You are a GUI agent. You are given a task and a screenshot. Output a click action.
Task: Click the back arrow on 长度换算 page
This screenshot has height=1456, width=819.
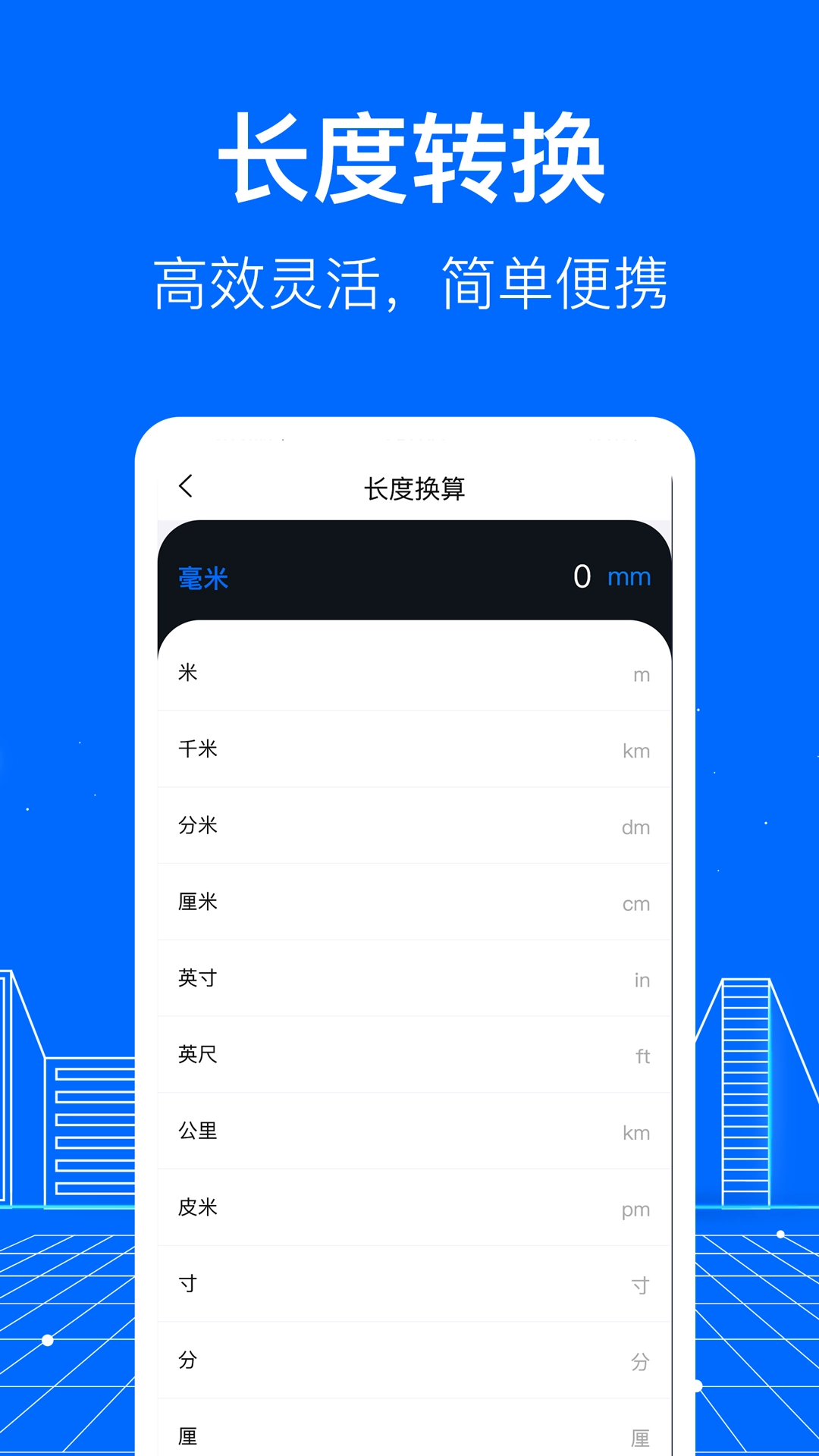point(186,488)
